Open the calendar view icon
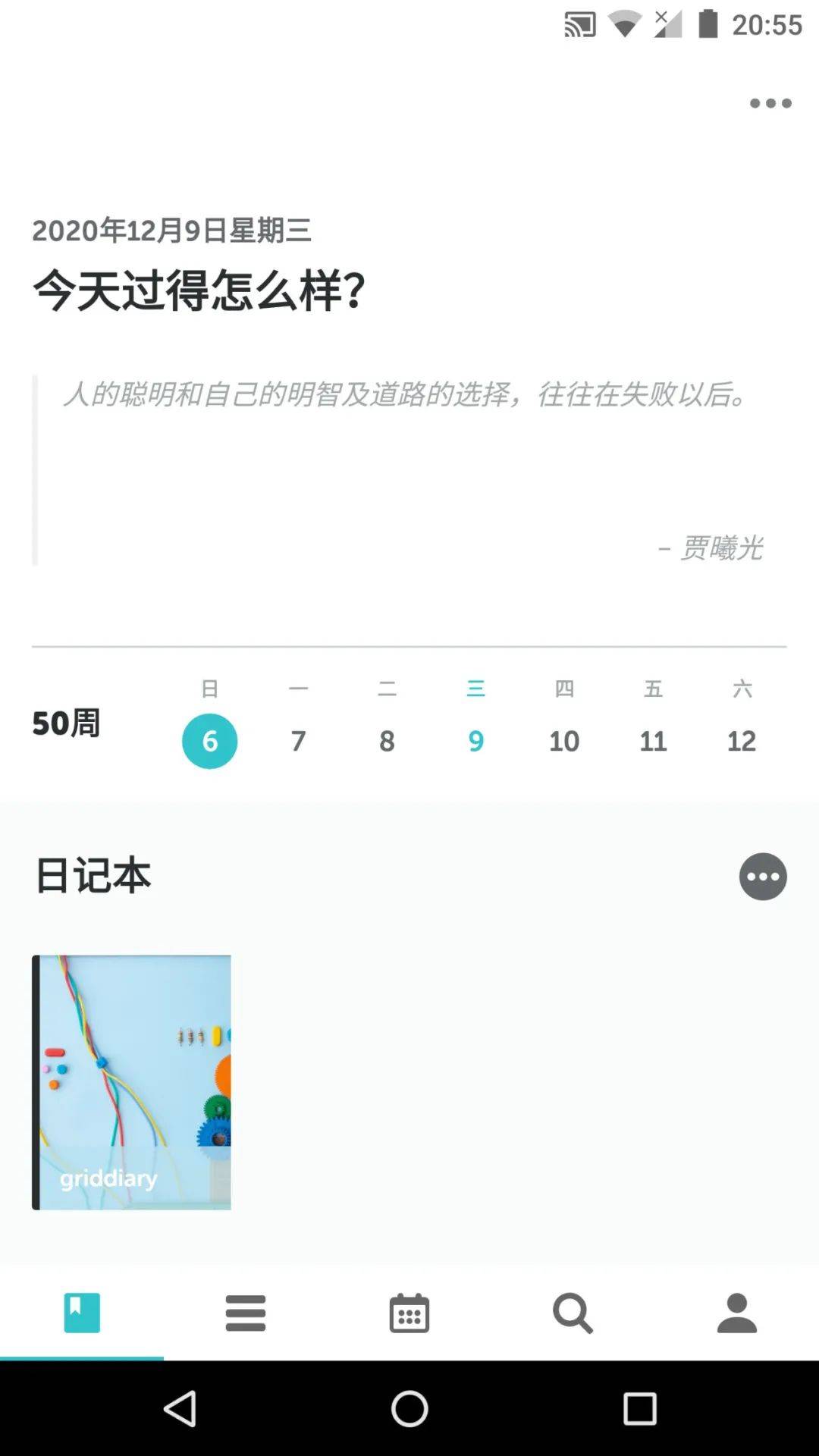 (x=409, y=1313)
